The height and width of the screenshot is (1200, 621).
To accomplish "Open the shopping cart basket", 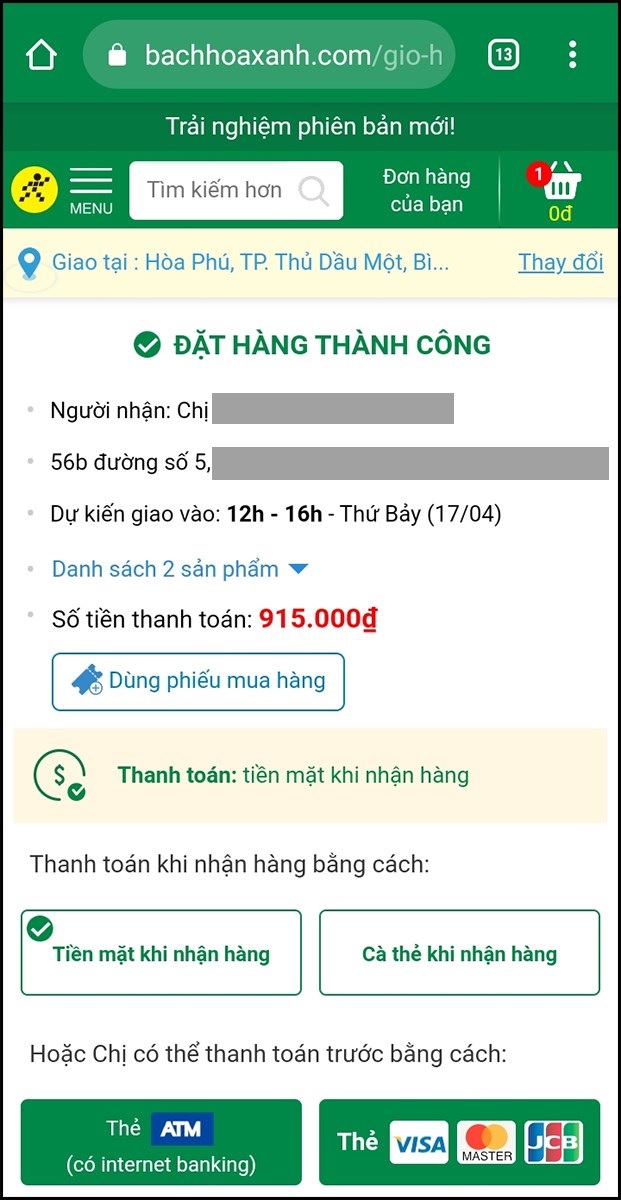I will click(560, 188).
